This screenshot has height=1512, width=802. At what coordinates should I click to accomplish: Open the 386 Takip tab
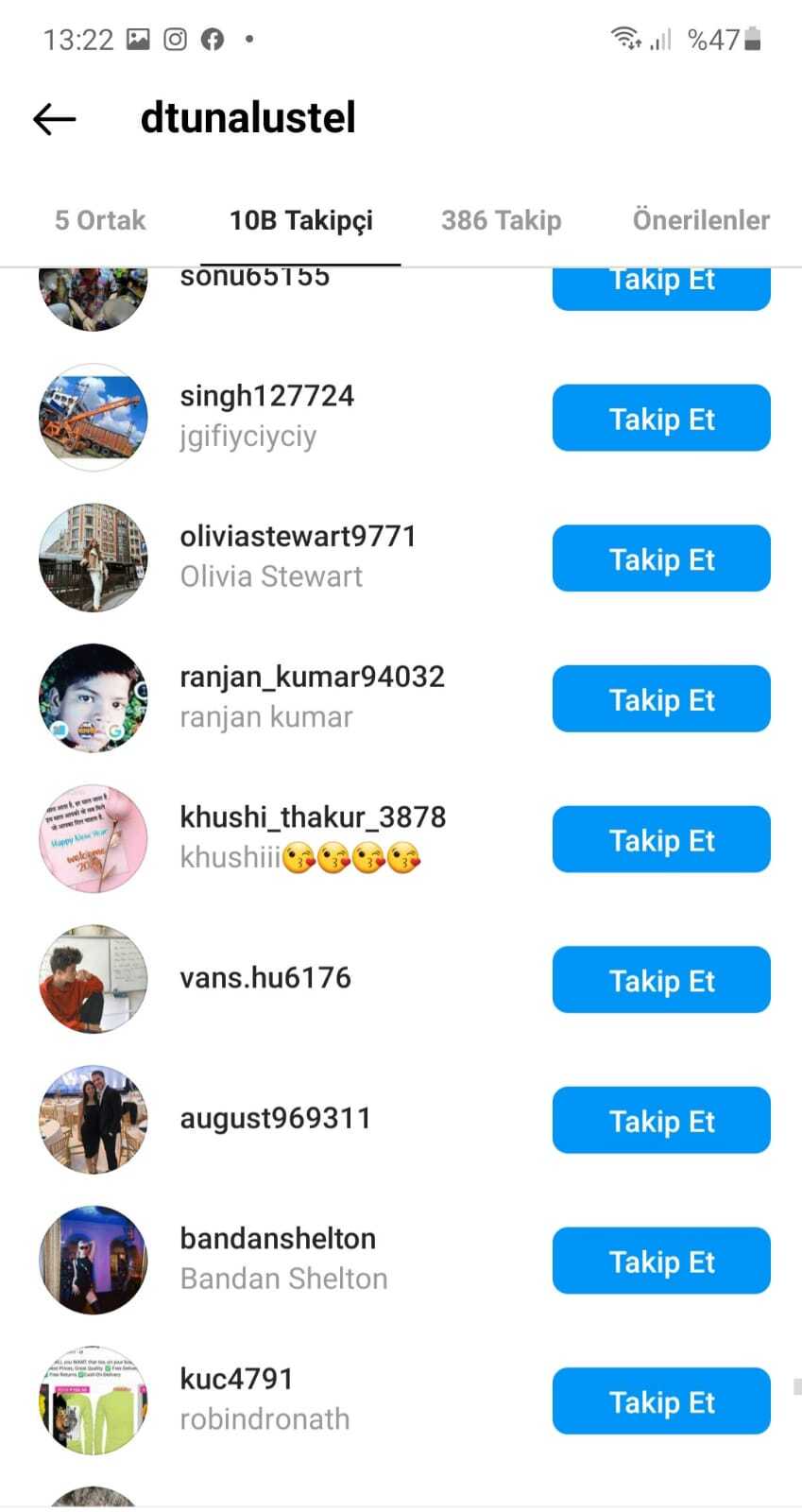click(501, 220)
